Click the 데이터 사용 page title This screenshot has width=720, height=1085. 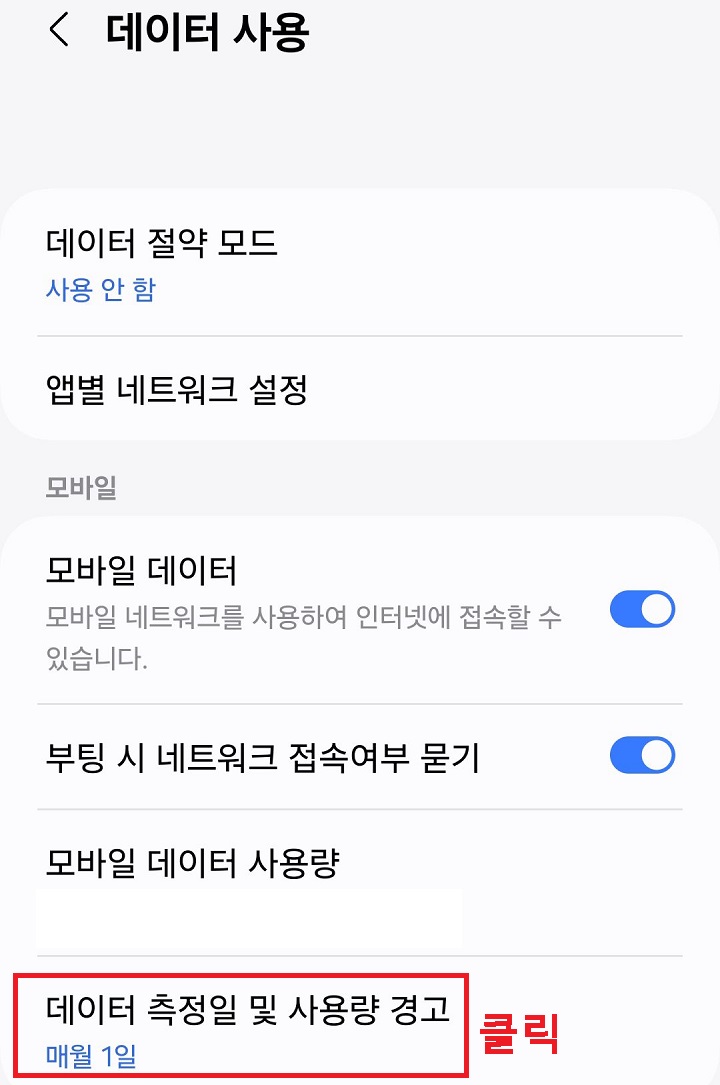[207, 31]
